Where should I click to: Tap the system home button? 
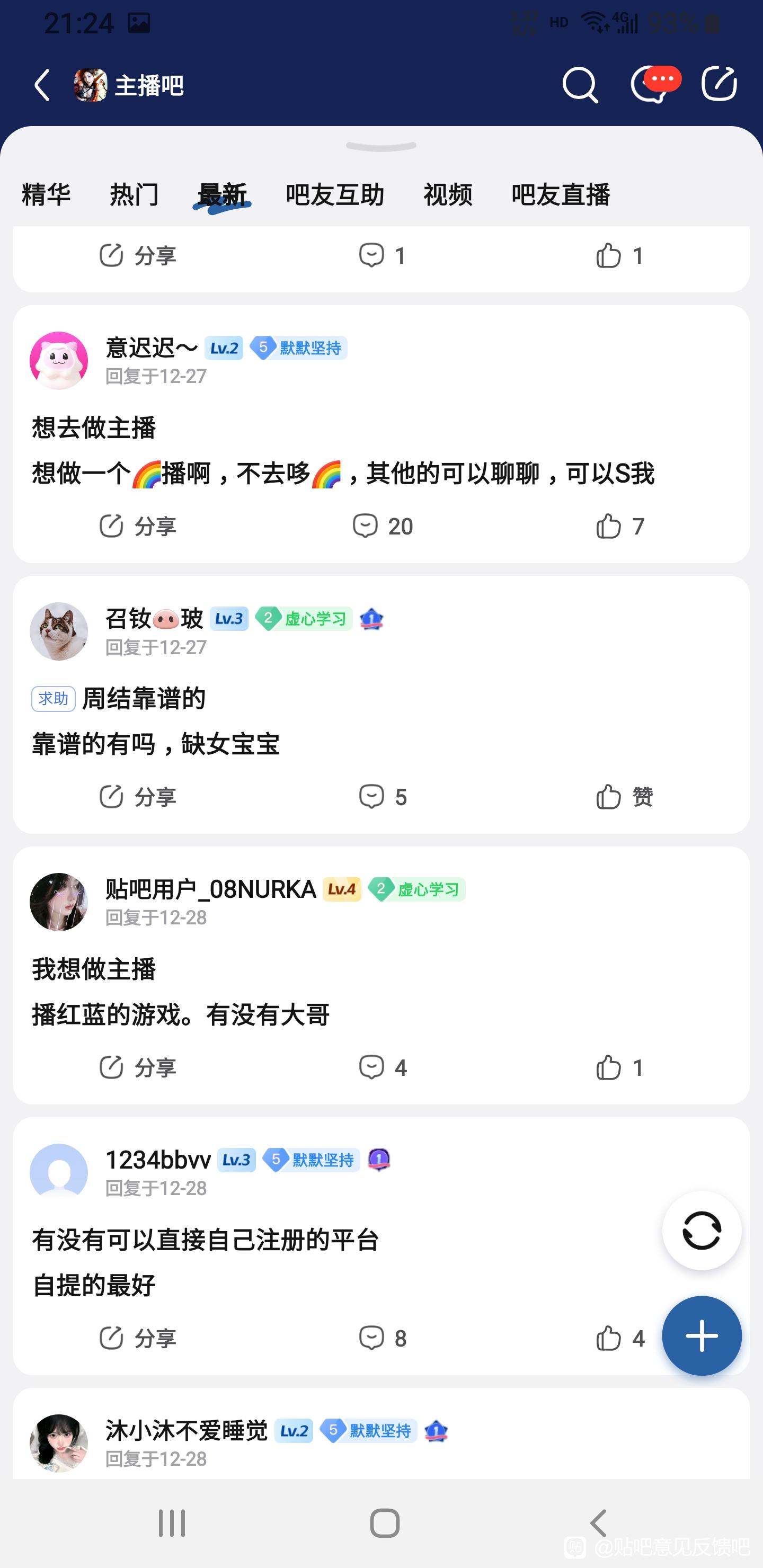pyautogui.click(x=384, y=1523)
